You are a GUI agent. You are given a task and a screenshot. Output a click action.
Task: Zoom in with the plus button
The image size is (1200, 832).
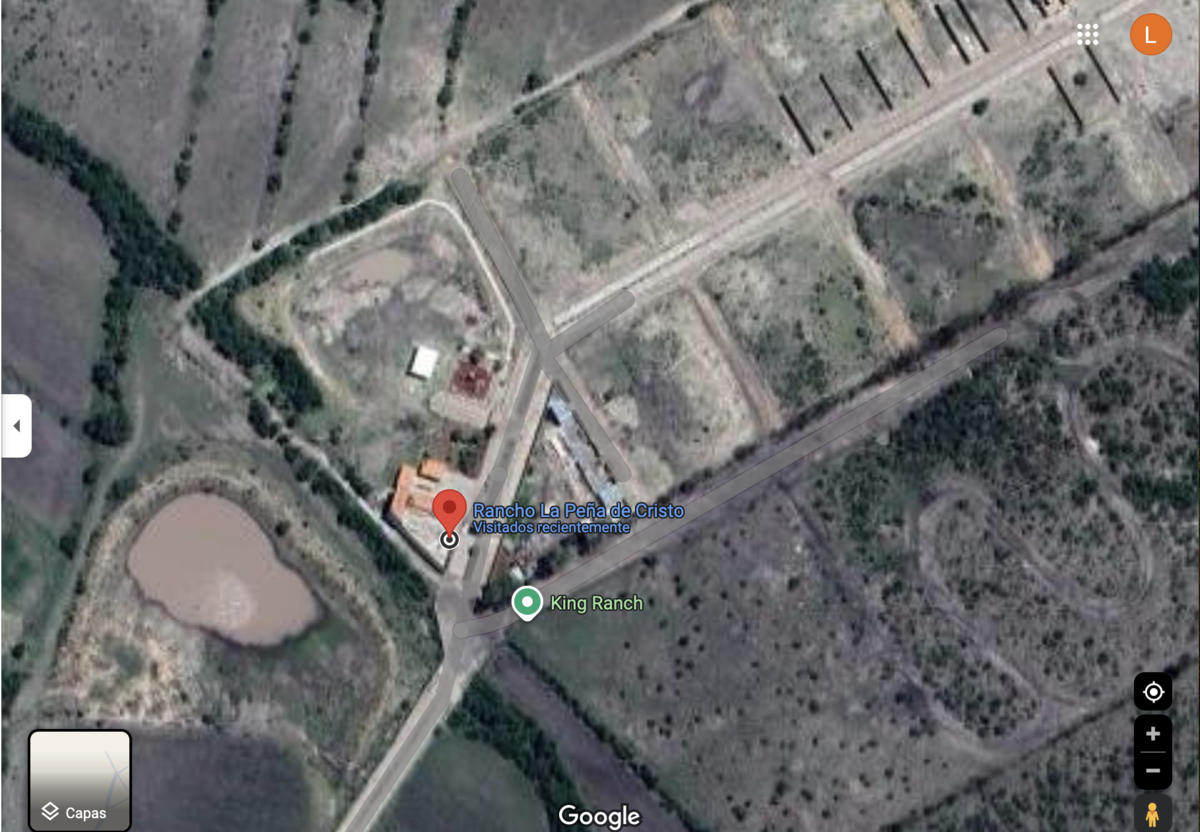[1153, 733]
